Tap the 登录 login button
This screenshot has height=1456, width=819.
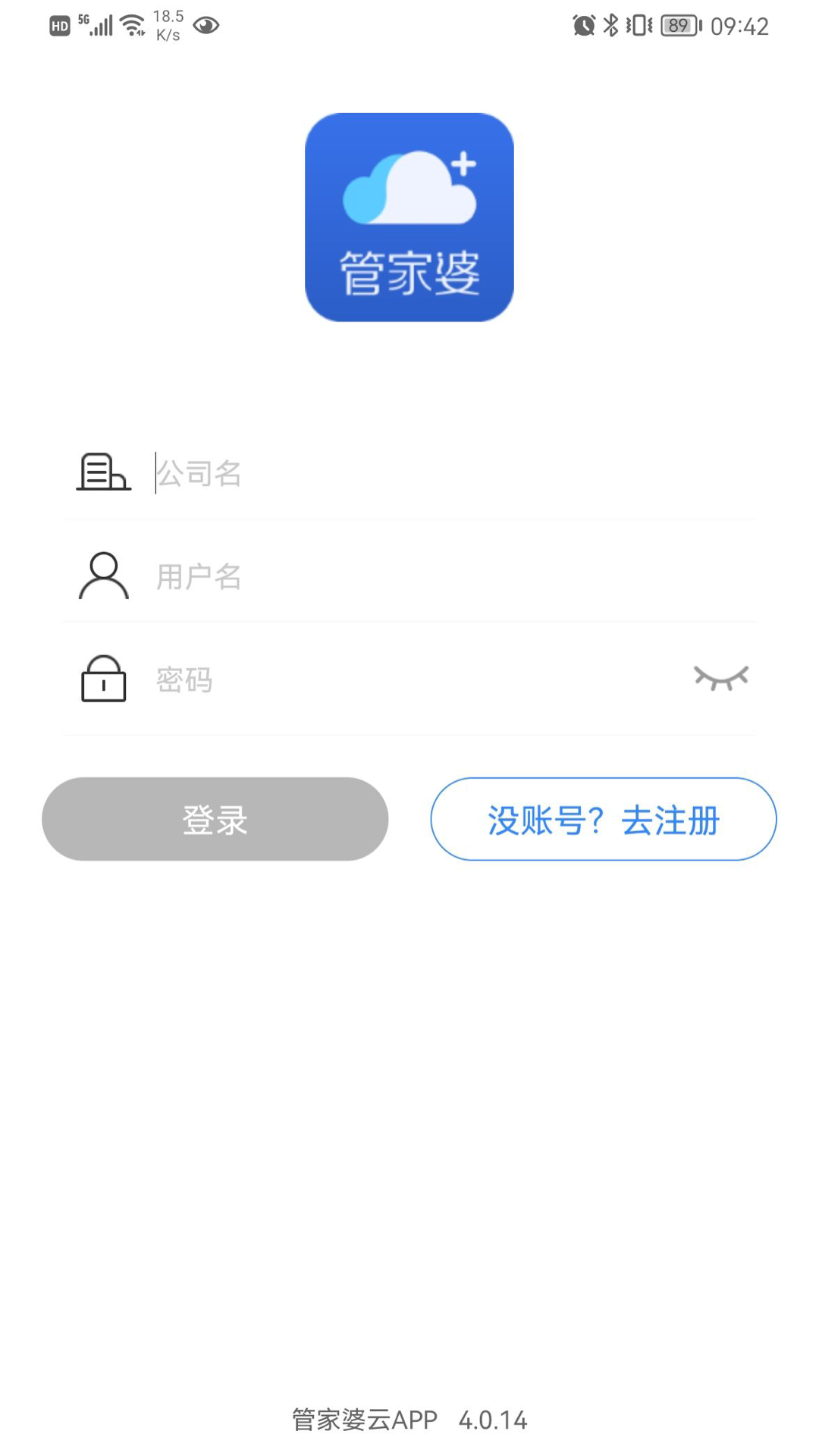point(215,819)
